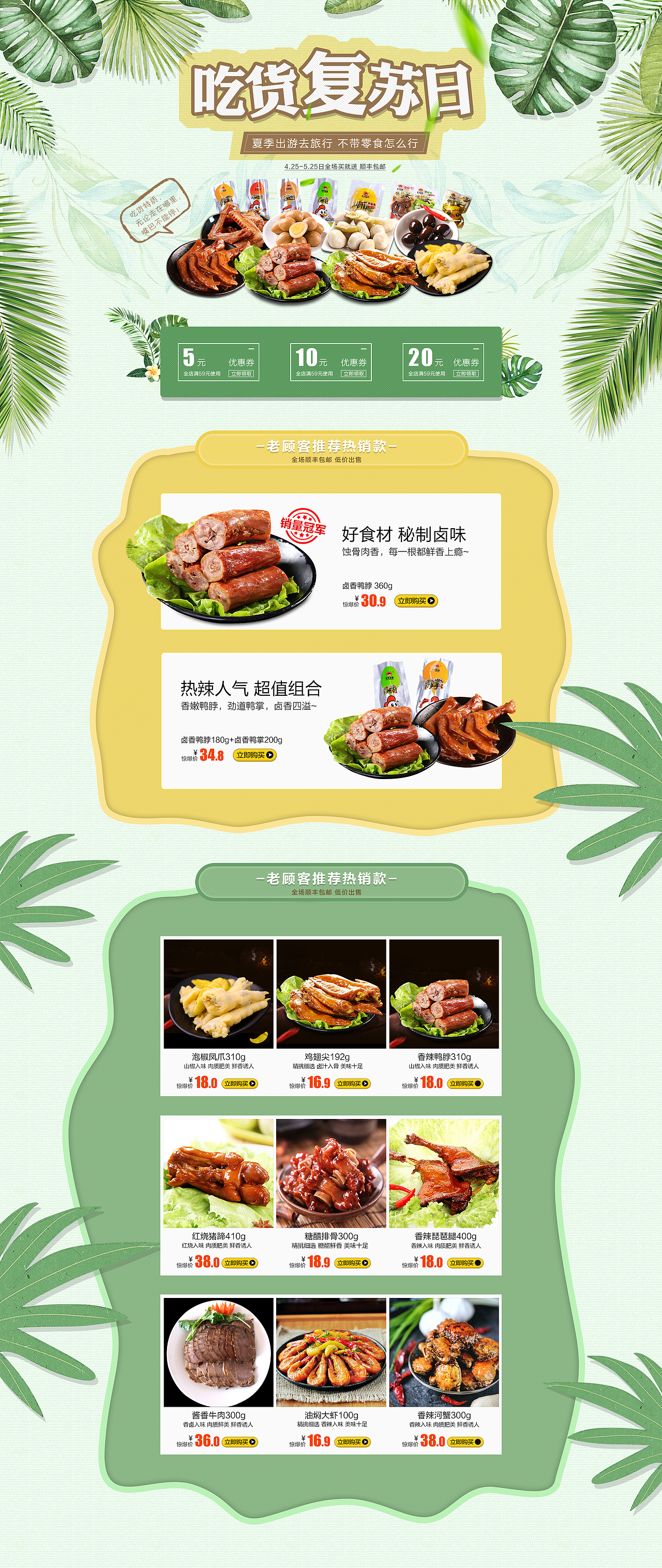The width and height of the screenshot is (662, 1568).
Task: Claim the 20元 coupon via 立即领取
Action: (x=467, y=373)
